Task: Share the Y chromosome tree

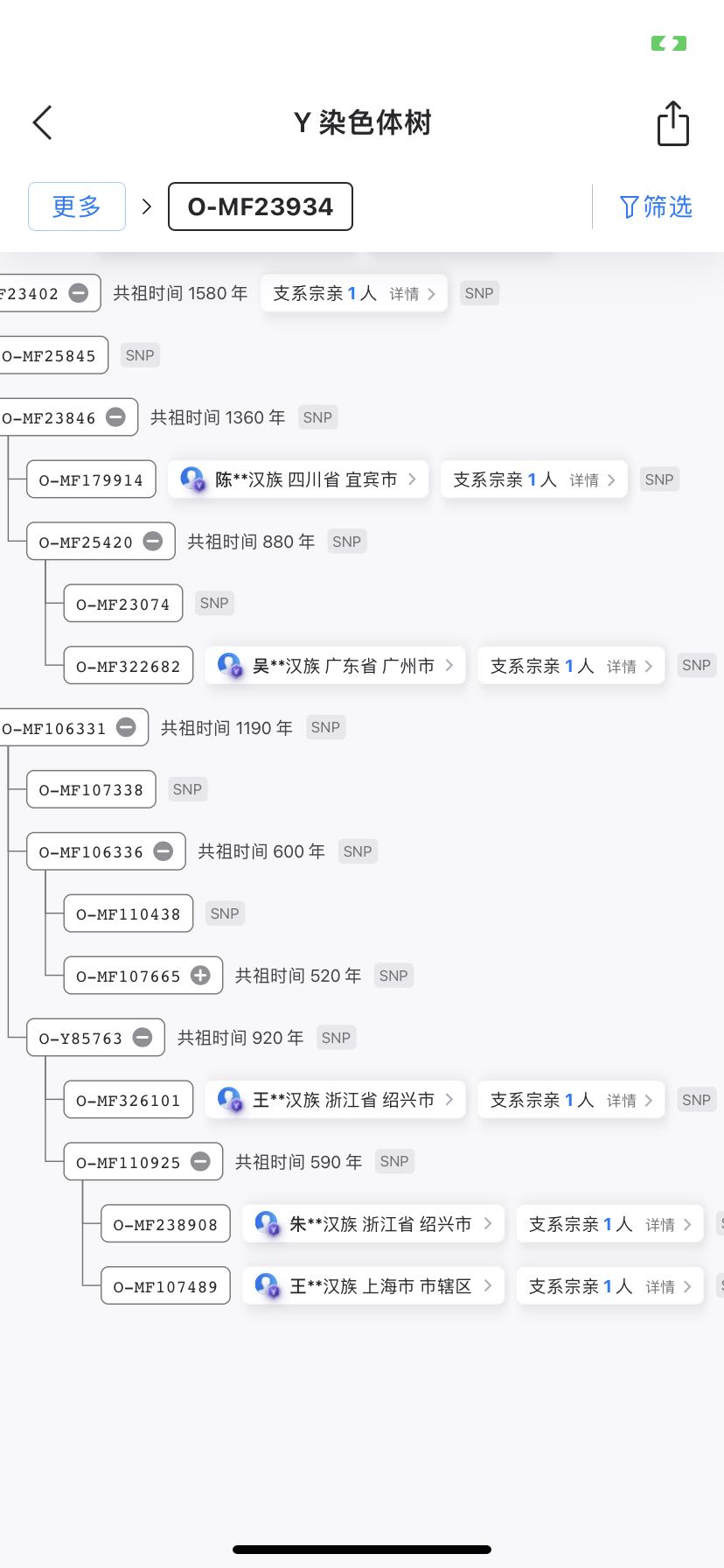Action: 672,123
